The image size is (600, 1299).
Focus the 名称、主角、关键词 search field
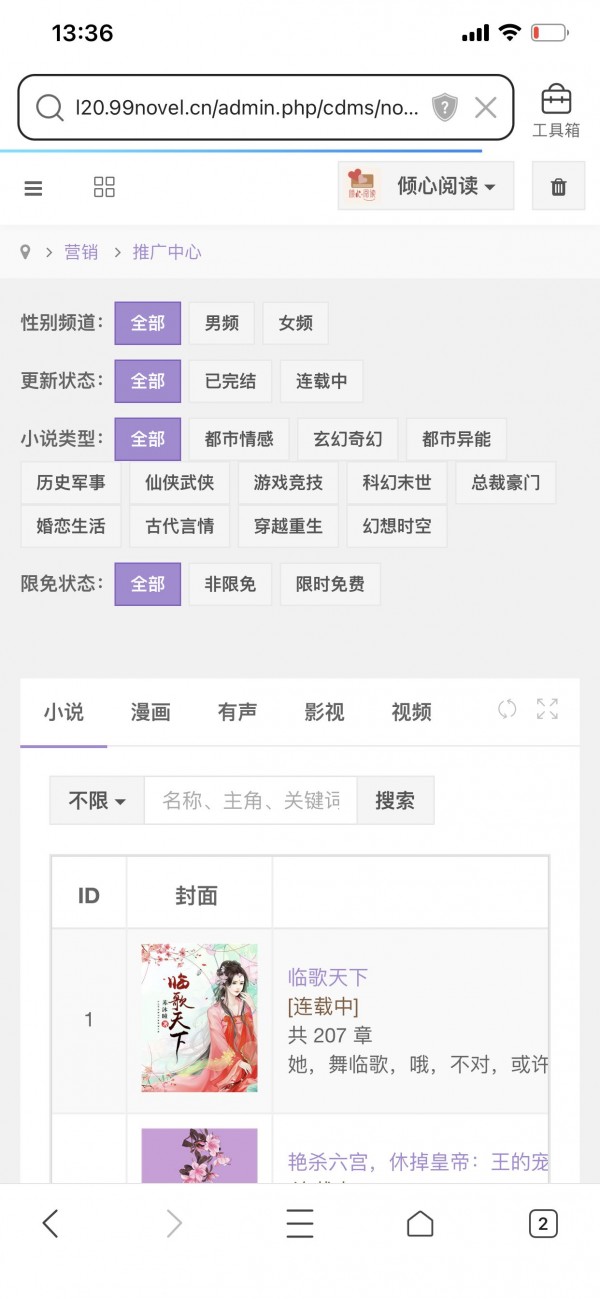tap(251, 801)
